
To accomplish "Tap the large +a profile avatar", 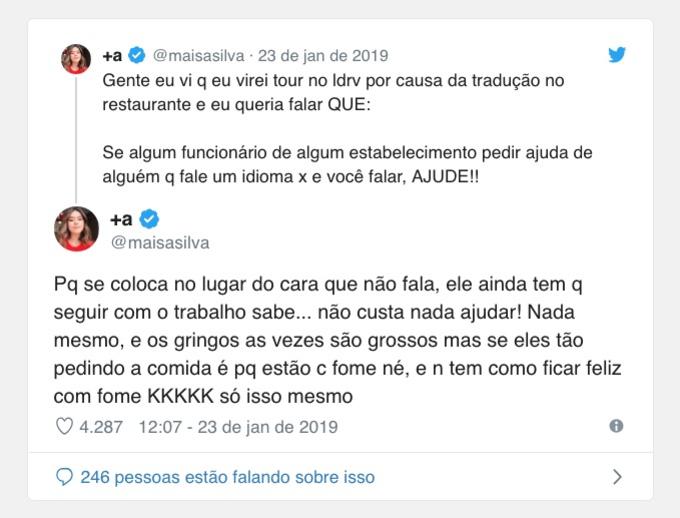I will pyautogui.click(x=76, y=229).
